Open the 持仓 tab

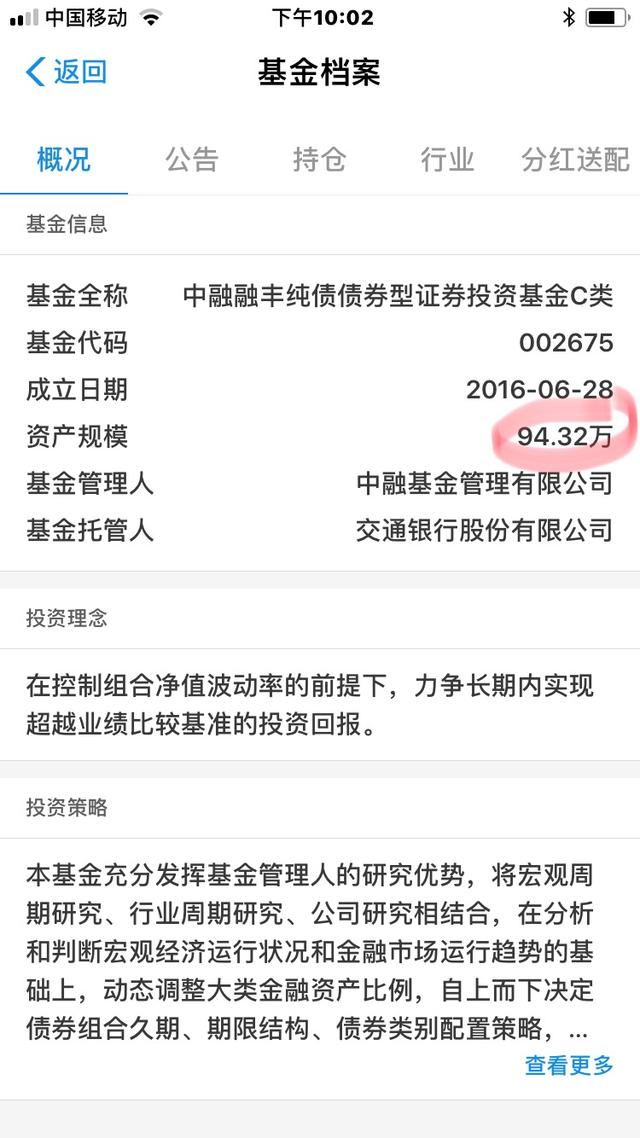click(x=319, y=159)
